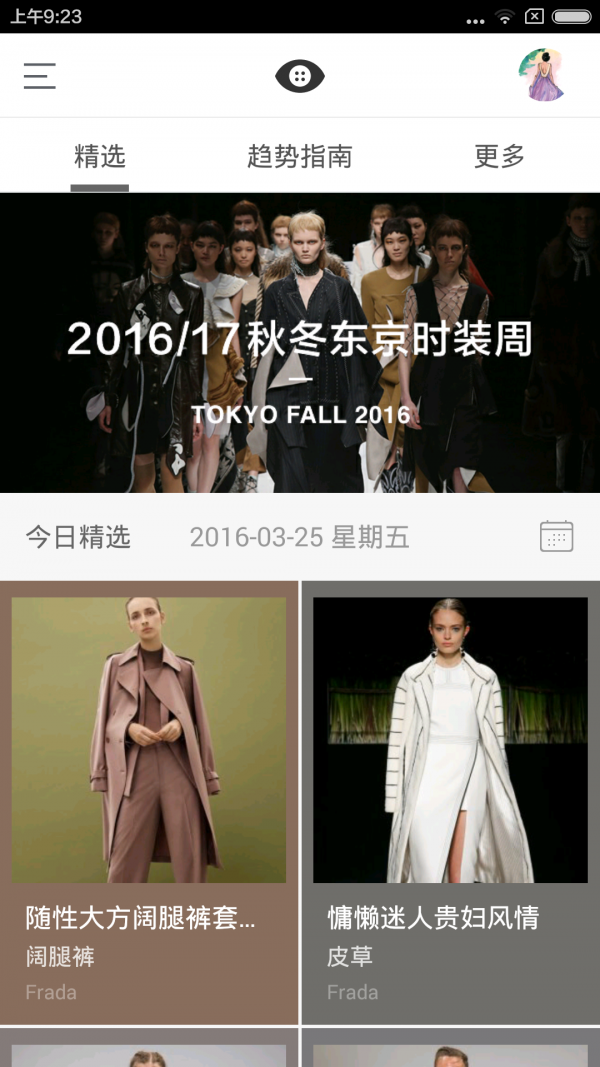Switch to the 精选 tab

tap(100, 157)
